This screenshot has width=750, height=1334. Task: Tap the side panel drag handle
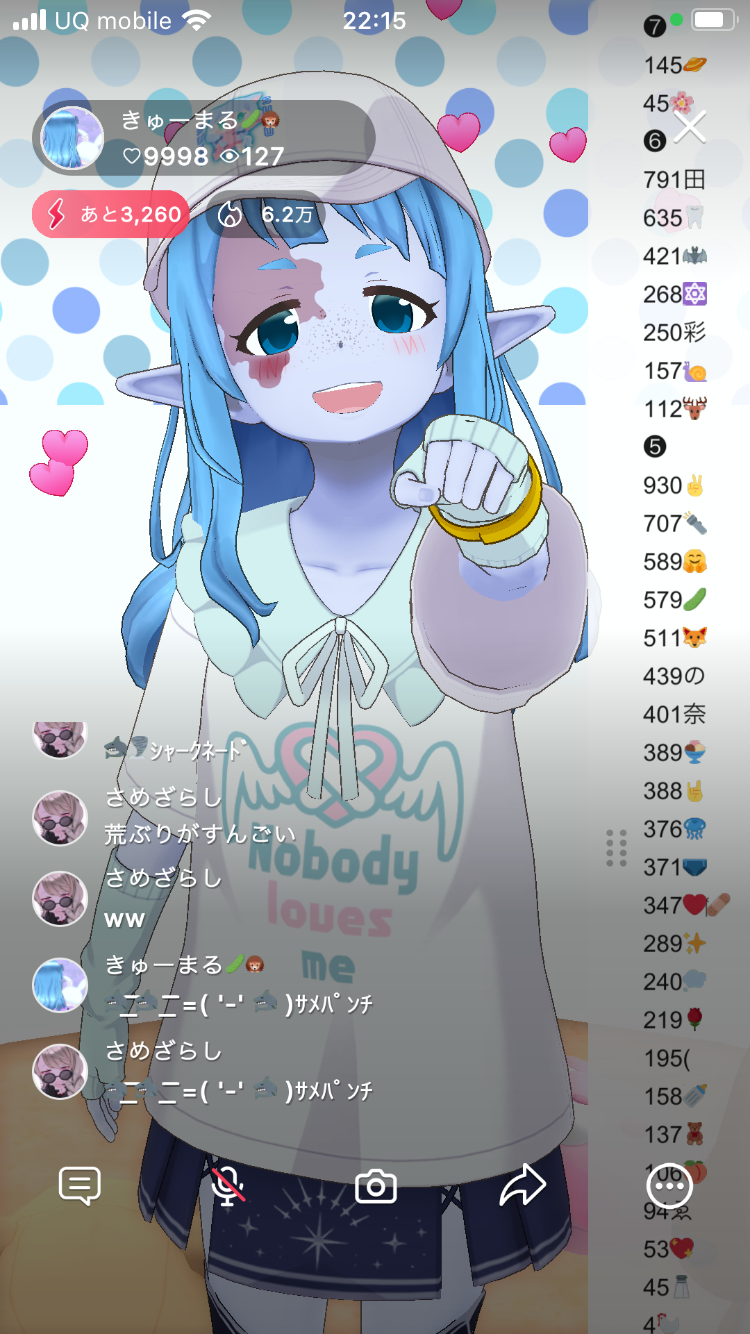616,848
